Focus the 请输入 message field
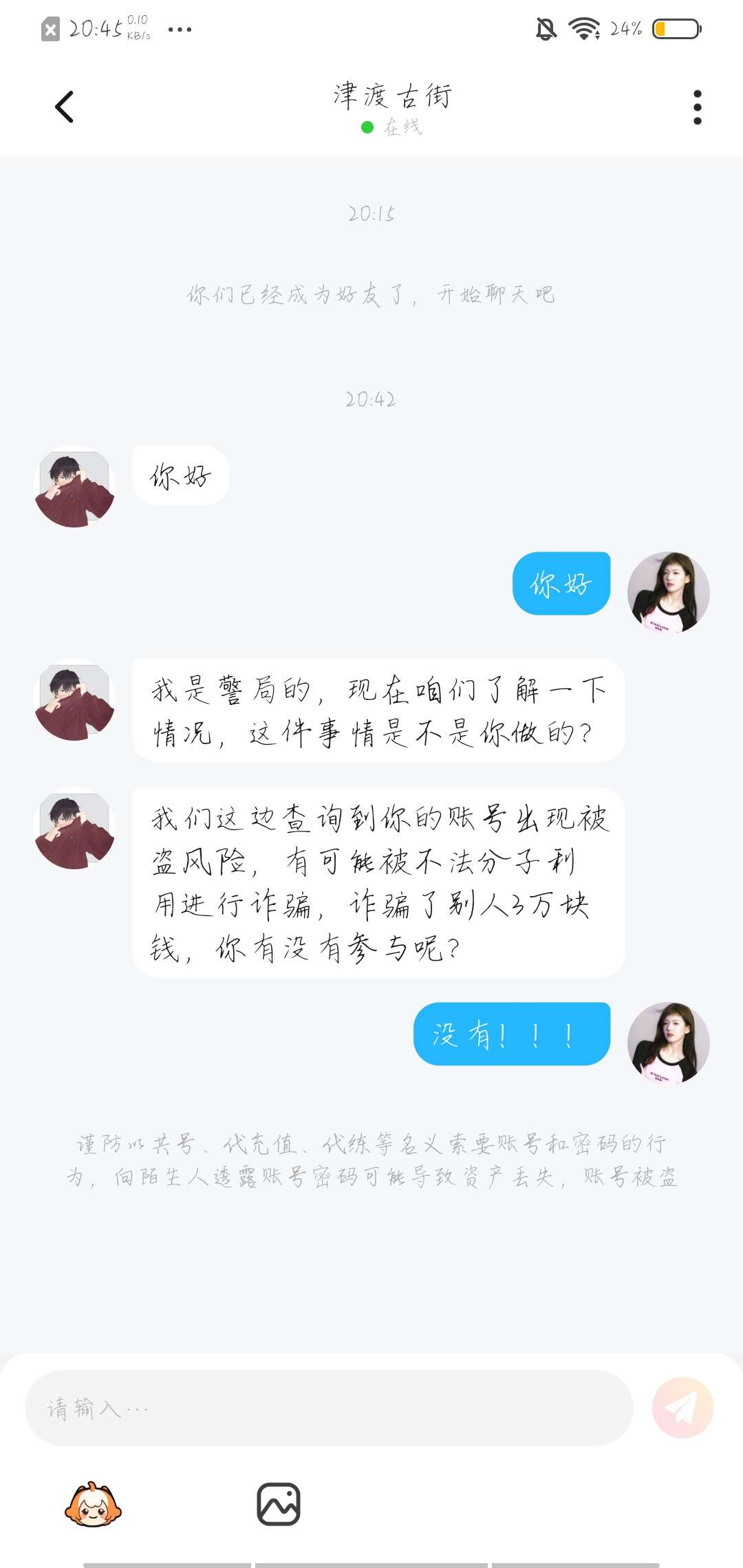743x1568 pixels. pyautogui.click(x=329, y=1408)
